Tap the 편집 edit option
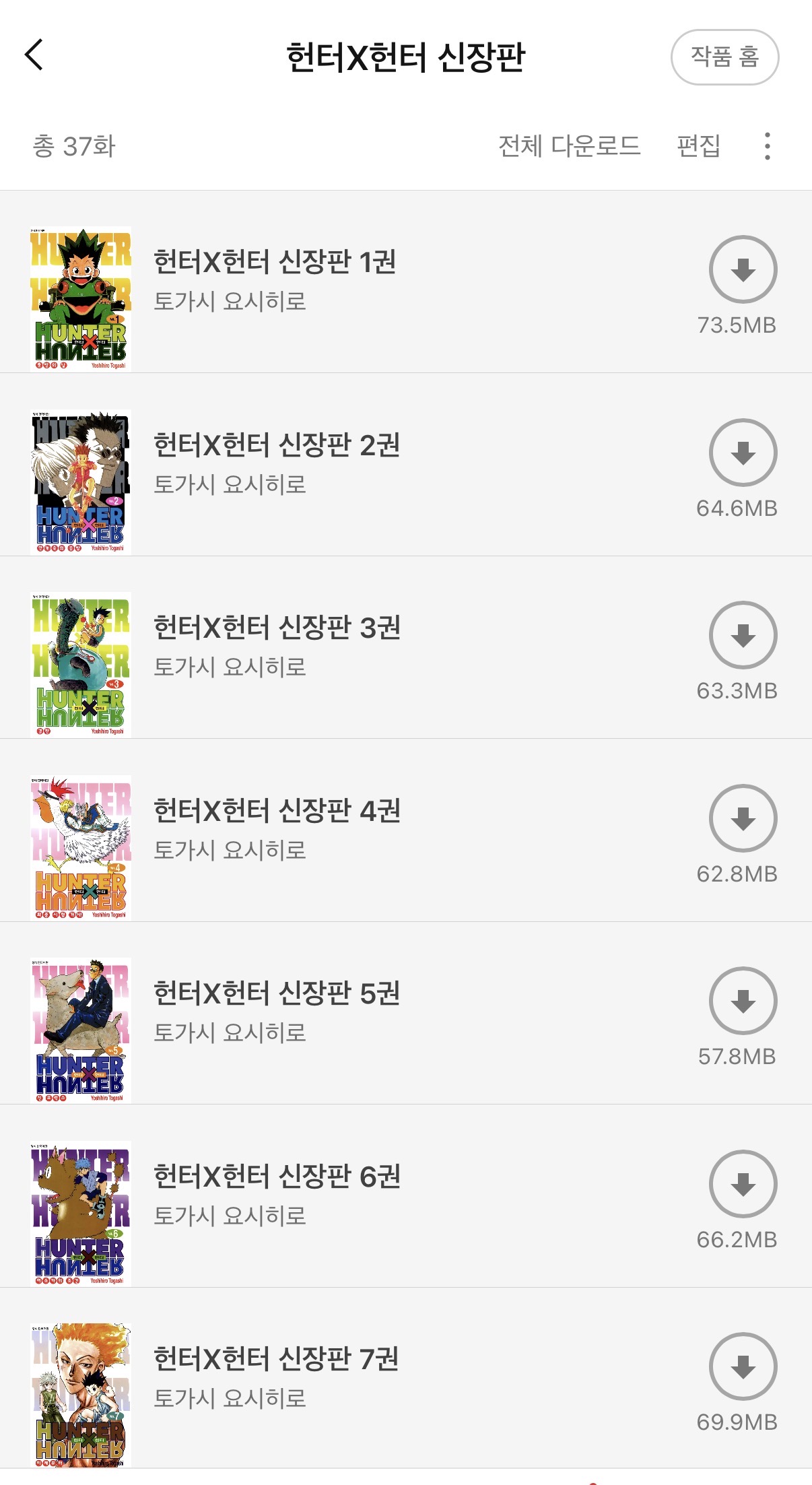 [x=698, y=145]
